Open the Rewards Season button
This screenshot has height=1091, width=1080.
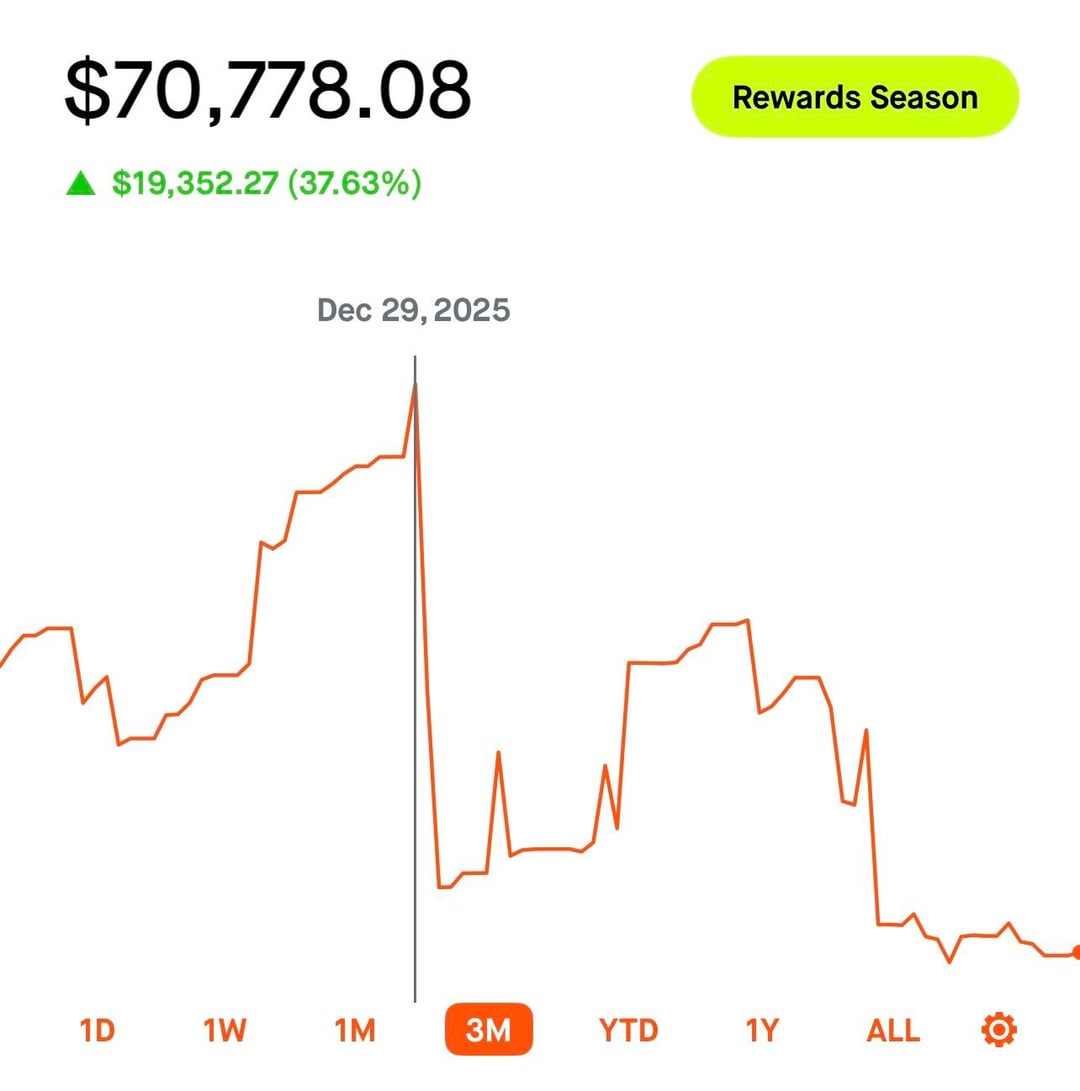855,97
